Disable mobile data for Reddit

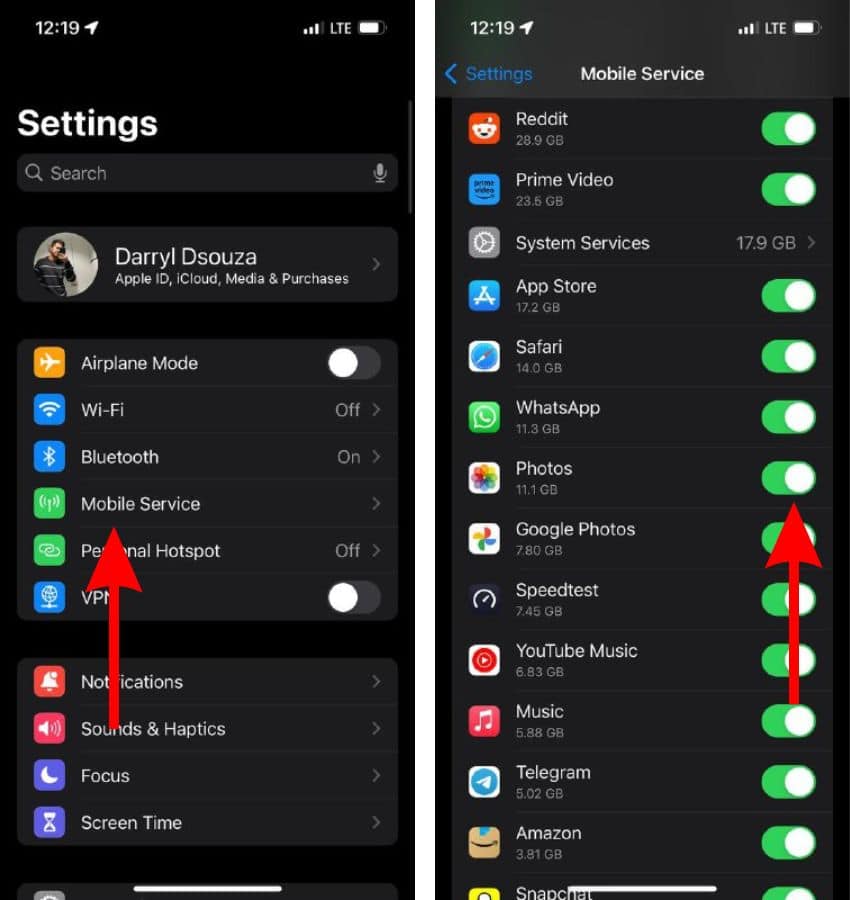click(788, 129)
